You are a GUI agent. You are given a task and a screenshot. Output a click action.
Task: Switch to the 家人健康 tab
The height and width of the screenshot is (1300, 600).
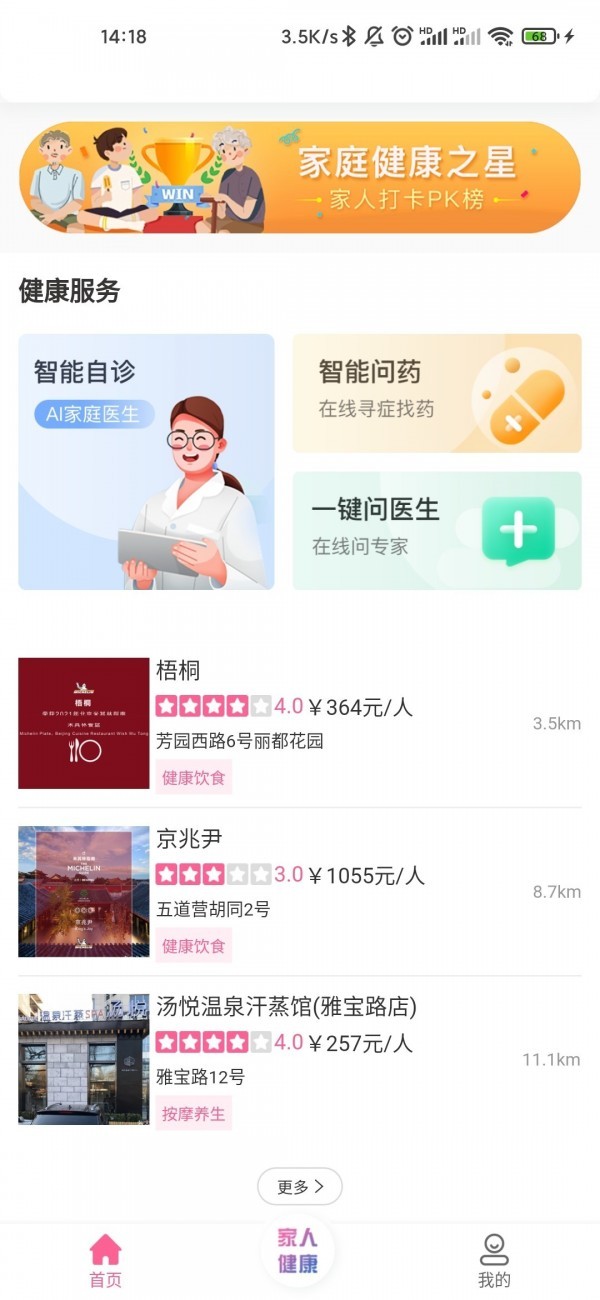pos(297,1250)
